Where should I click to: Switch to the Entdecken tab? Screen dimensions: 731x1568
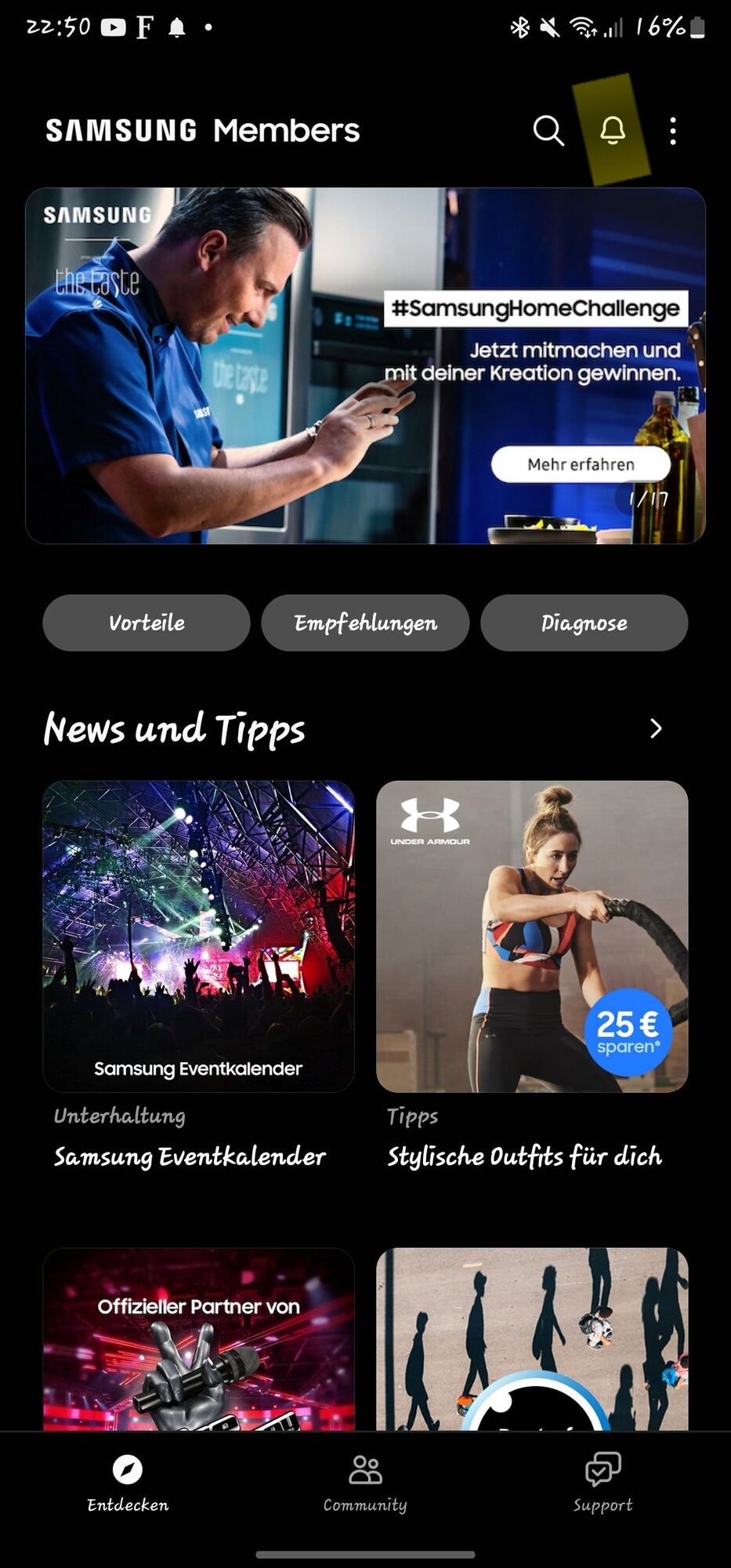click(x=128, y=1481)
